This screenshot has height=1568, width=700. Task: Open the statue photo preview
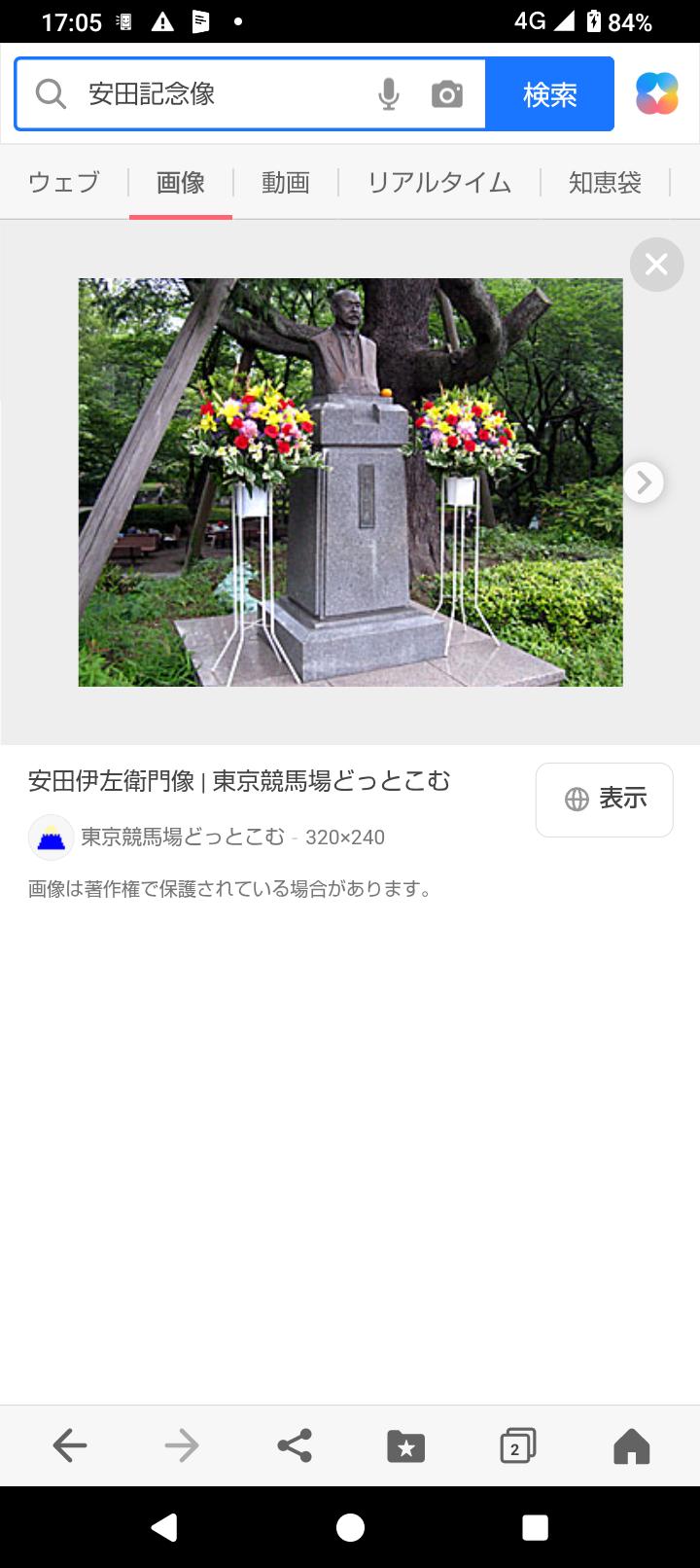(x=350, y=482)
